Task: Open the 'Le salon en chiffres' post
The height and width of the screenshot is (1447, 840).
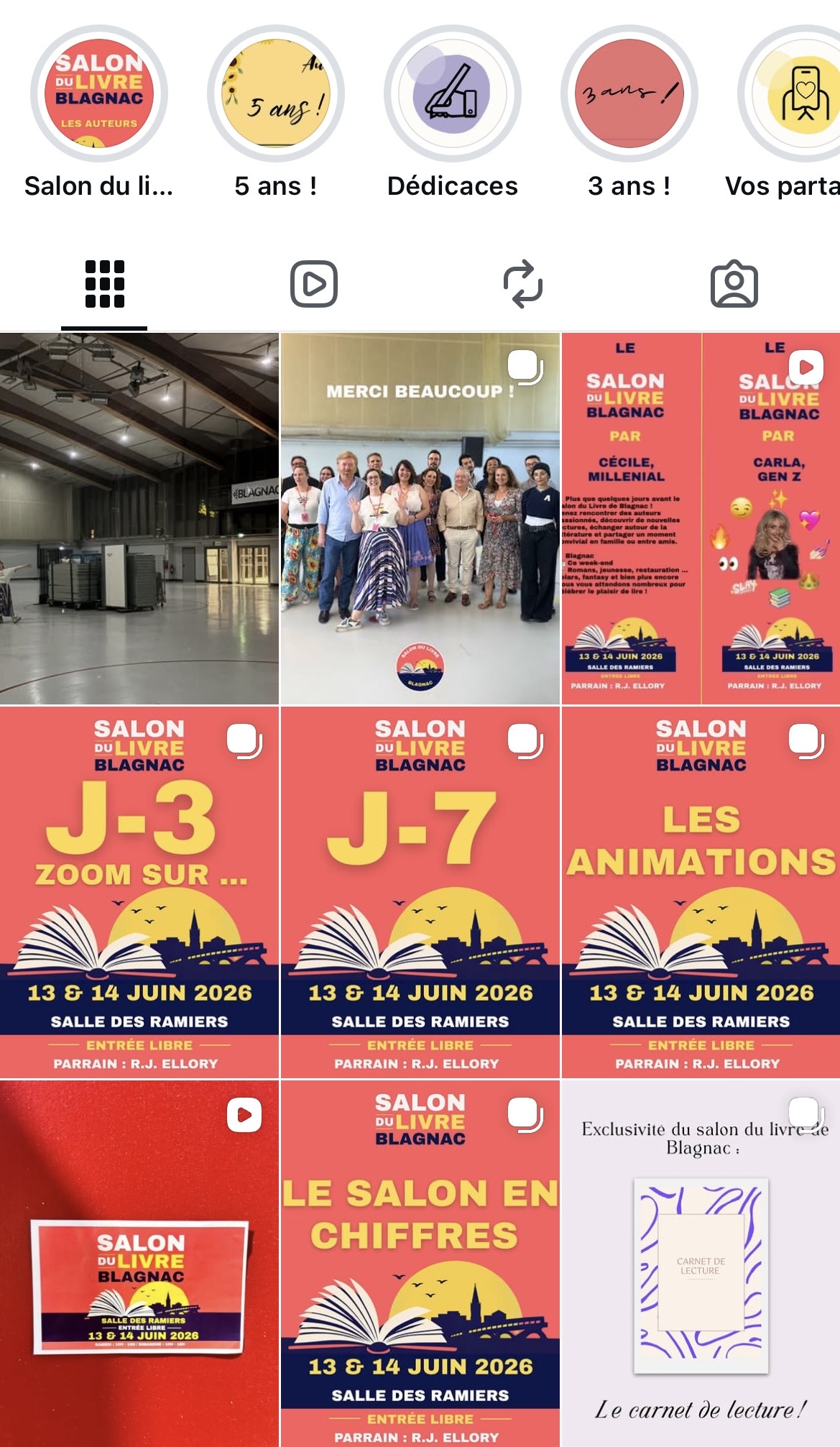Action: pos(420,1264)
